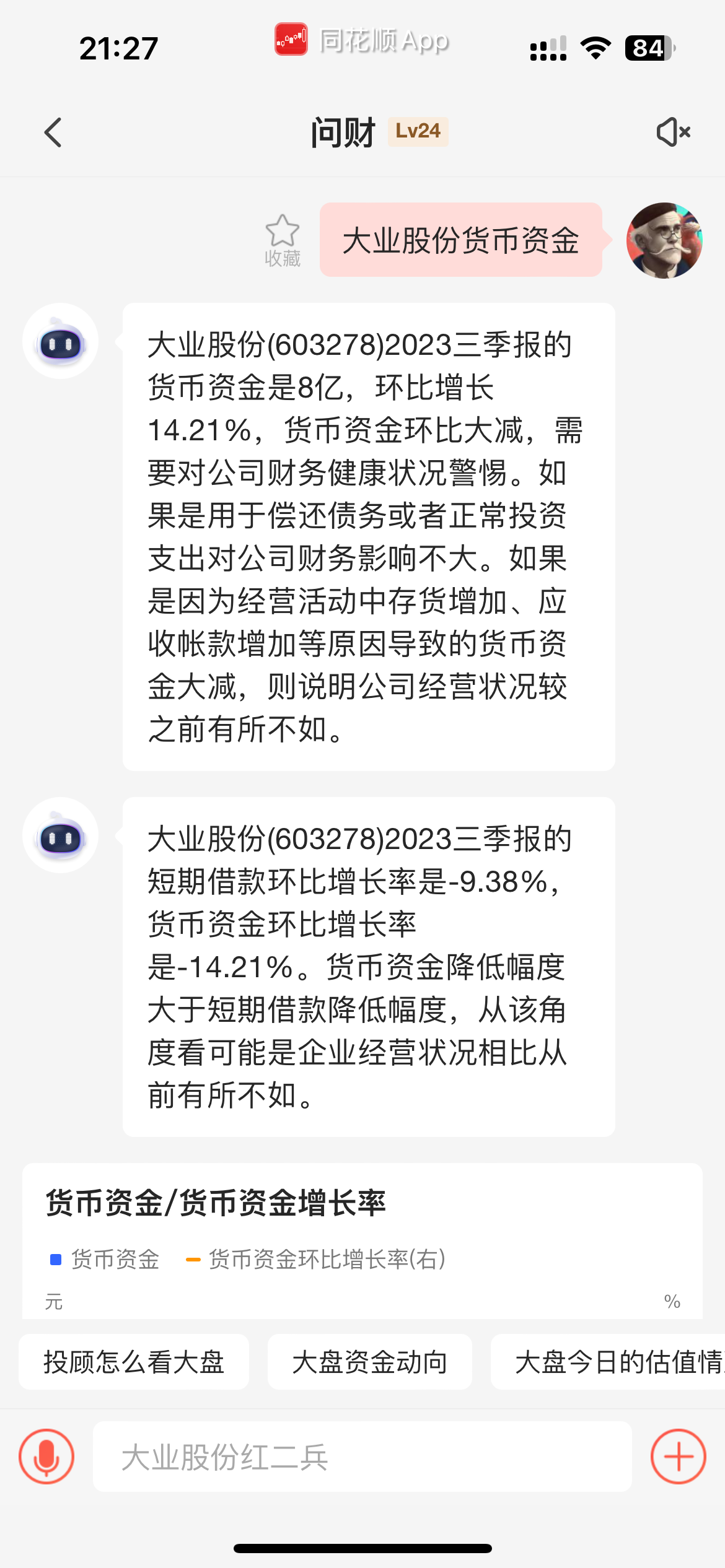Image resolution: width=725 pixels, height=1568 pixels.
Task: Open the plus menu beside the input
Action: 678,1457
